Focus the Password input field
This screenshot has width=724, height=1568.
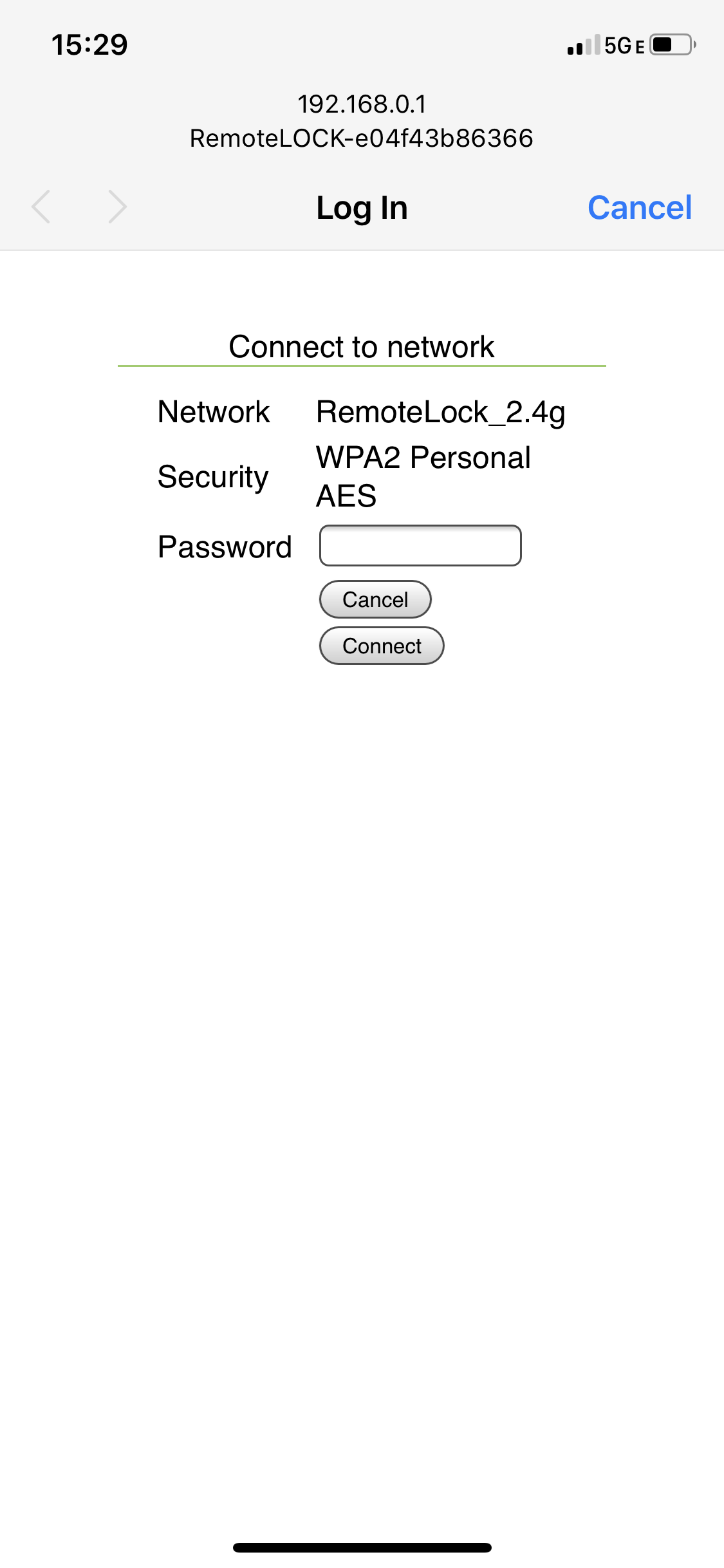(x=420, y=546)
